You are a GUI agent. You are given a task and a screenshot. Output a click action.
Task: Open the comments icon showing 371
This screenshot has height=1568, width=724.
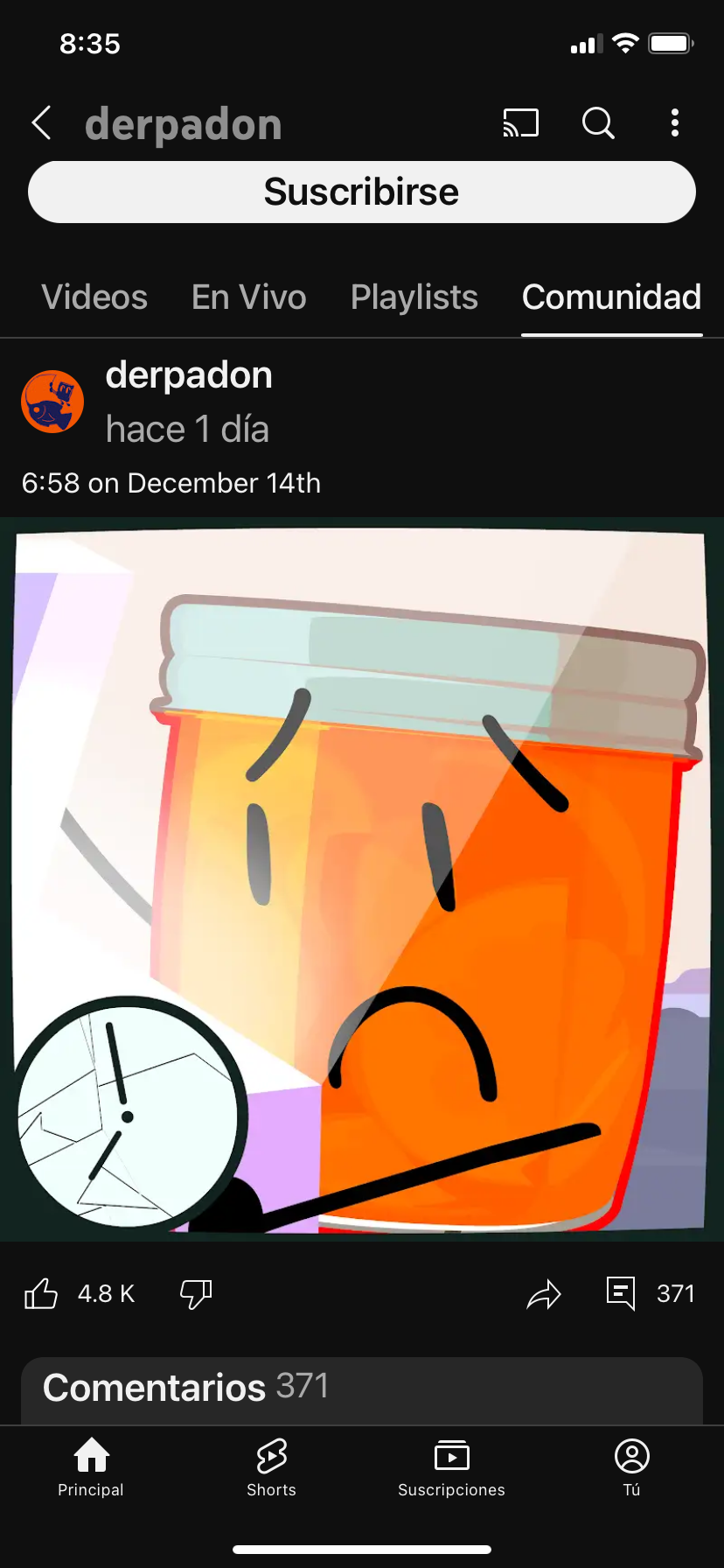point(622,1293)
